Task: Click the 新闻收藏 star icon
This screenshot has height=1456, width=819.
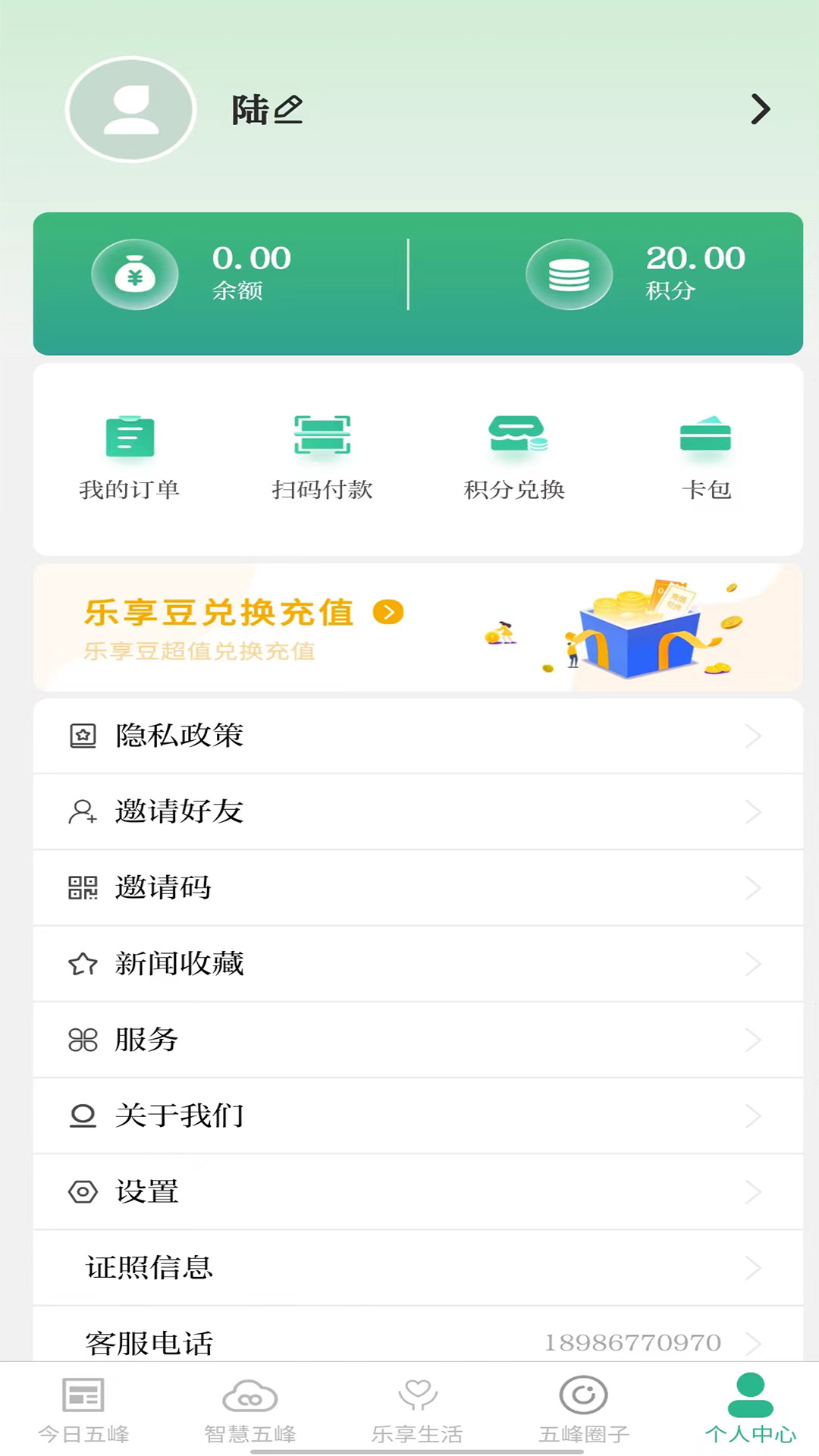Action: (x=83, y=964)
